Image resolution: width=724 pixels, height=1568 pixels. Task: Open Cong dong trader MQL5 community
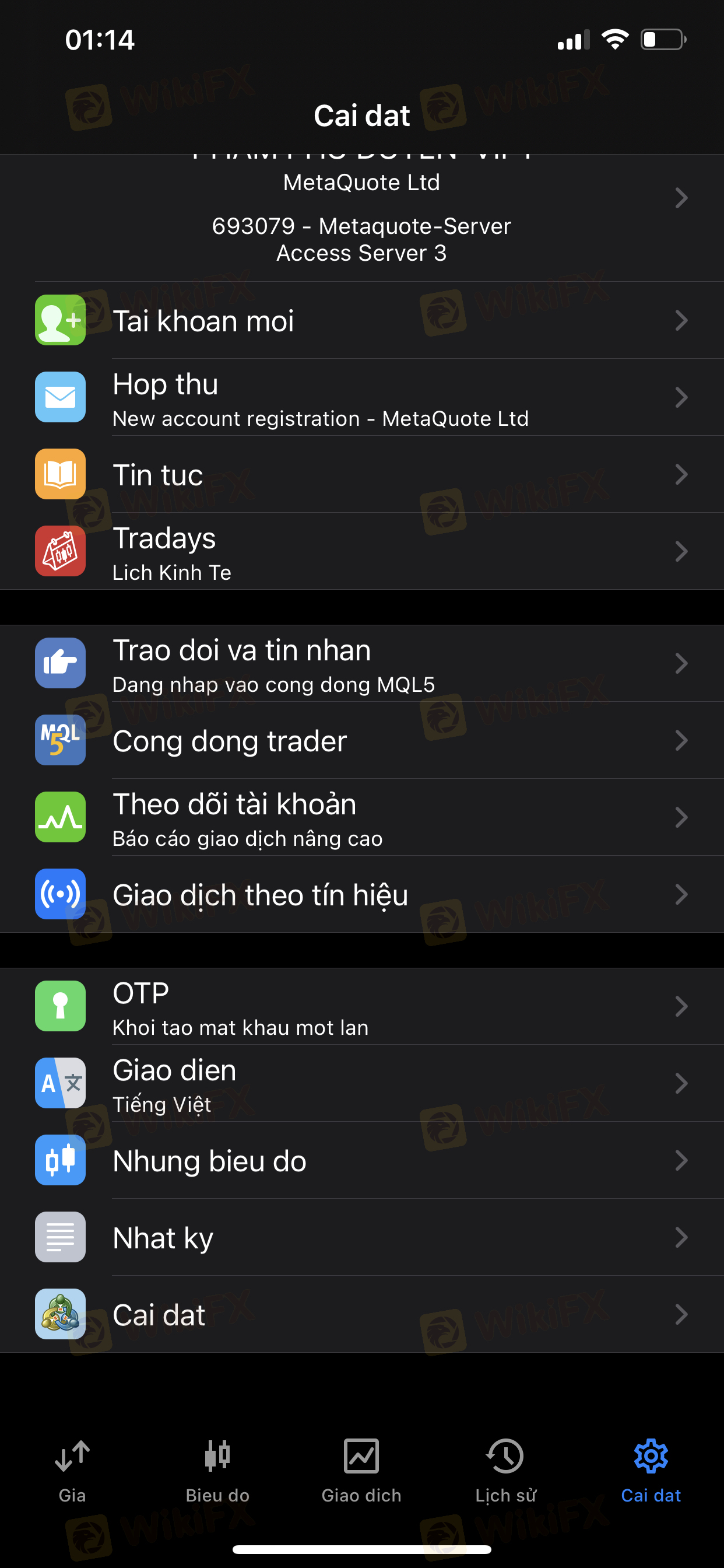click(362, 740)
